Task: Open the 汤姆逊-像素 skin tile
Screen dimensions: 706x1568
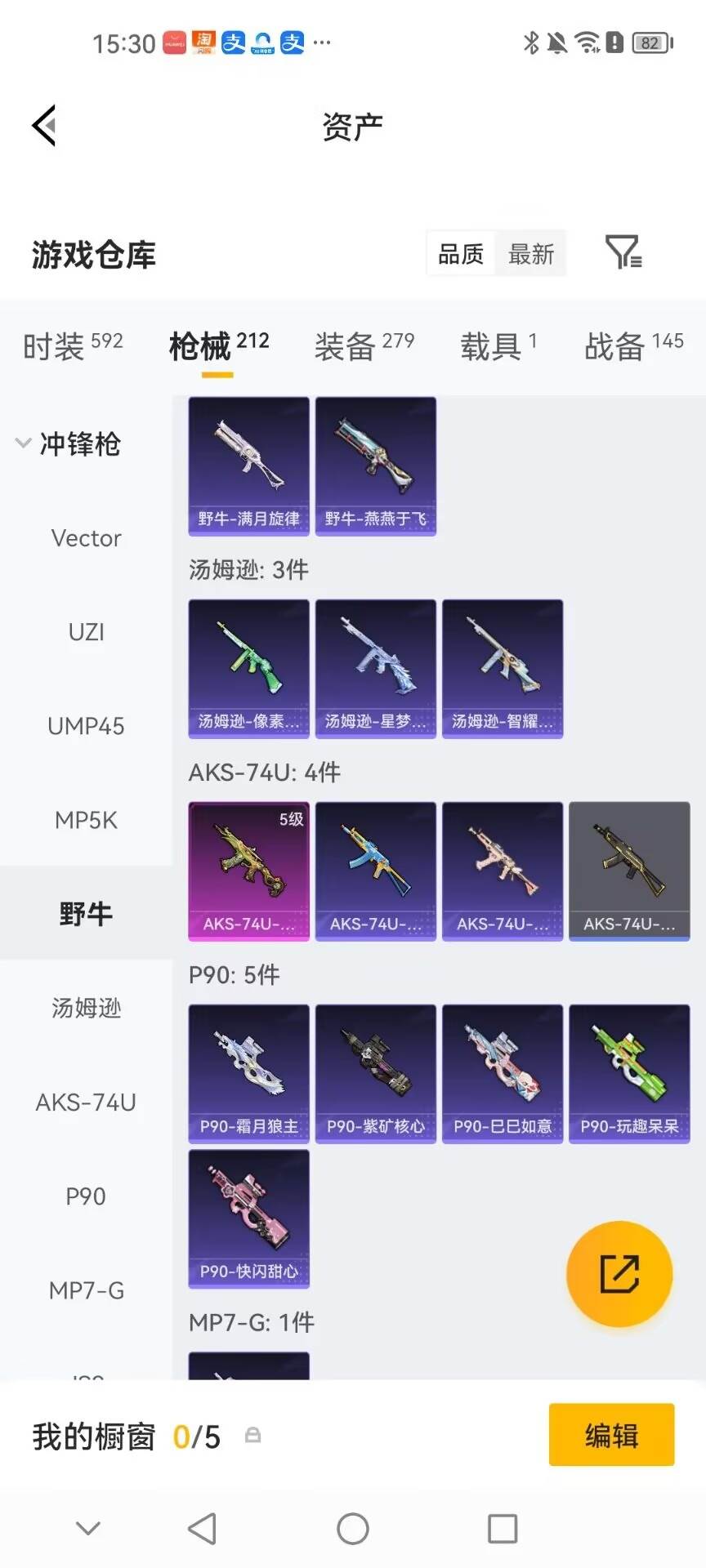Action: pyautogui.click(x=249, y=669)
